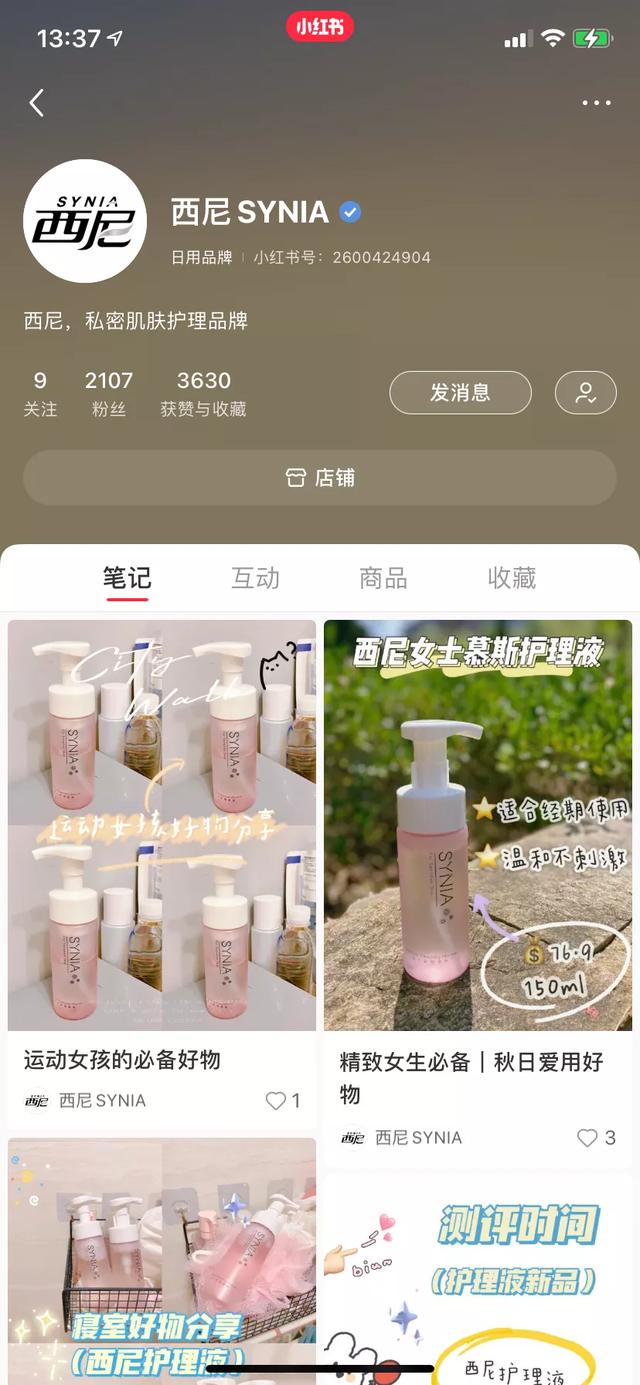Open the 寝室好物分享 note card

(162, 1260)
